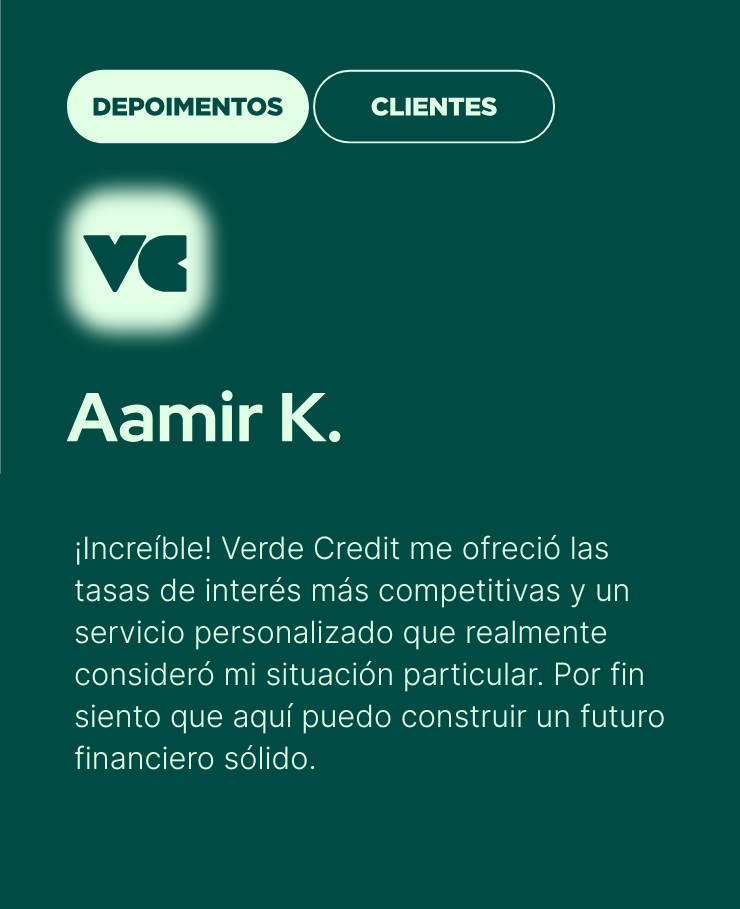740x909 pixels.
Task: Select the Depoimentos tab
Action: (187, 107)
